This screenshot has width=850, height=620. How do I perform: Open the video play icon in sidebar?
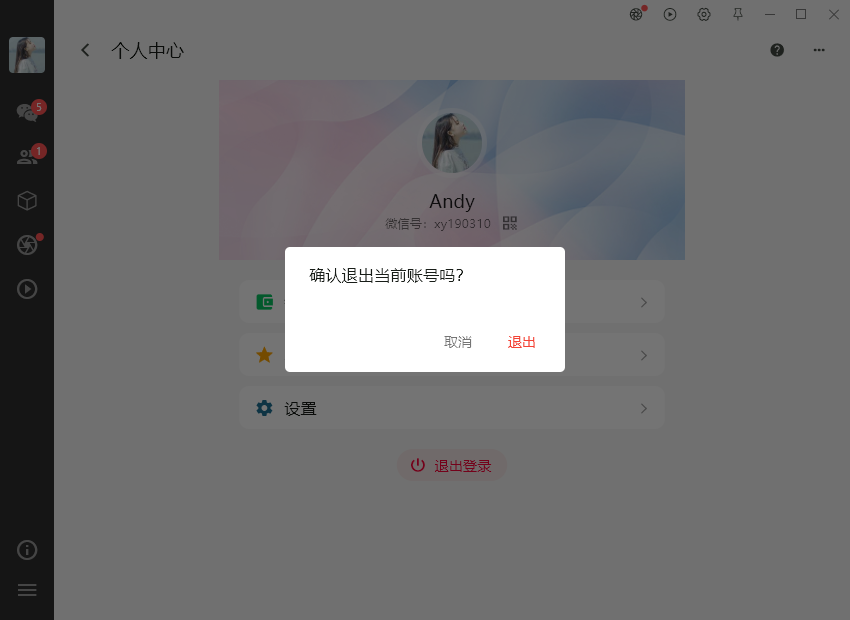27,289
